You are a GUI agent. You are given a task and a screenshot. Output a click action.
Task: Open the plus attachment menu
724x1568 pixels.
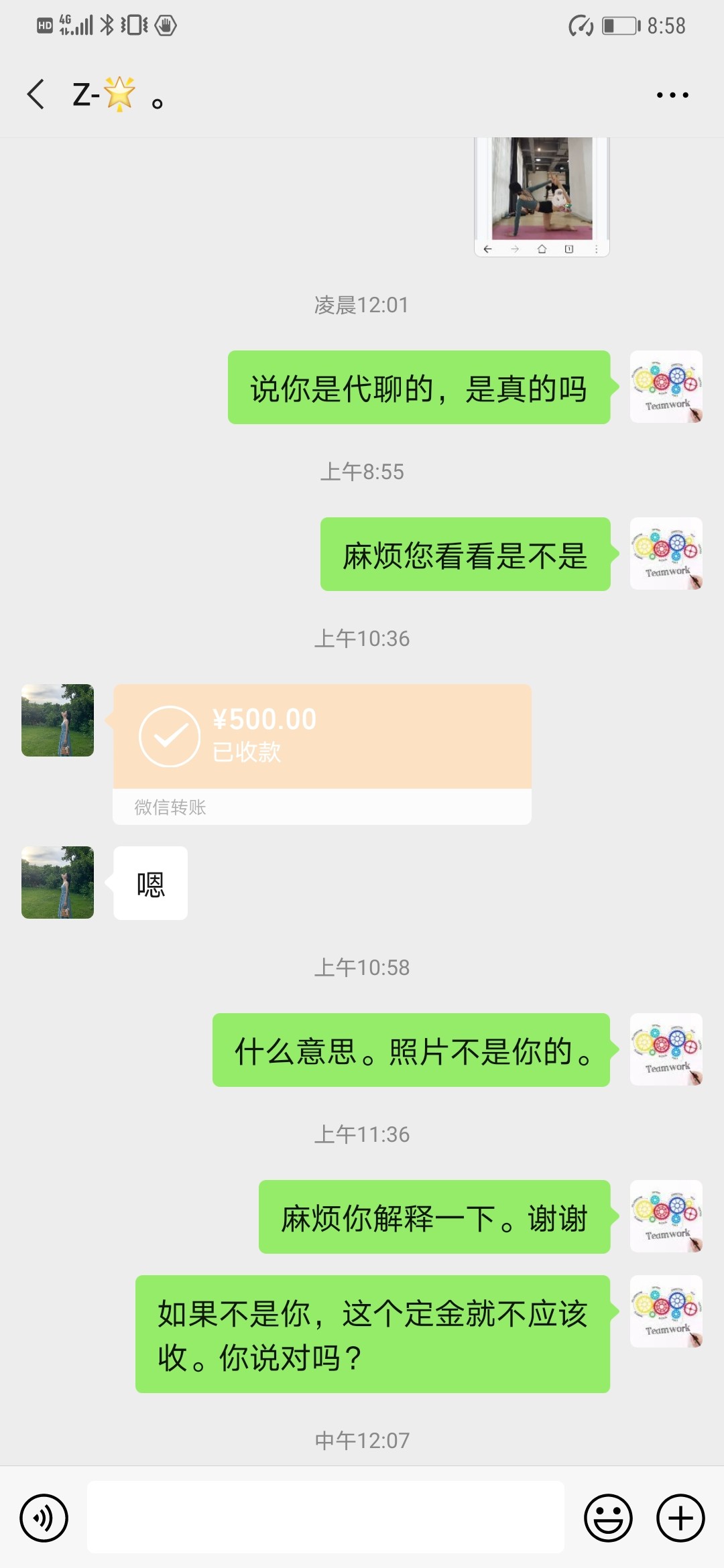(680, 1518)
